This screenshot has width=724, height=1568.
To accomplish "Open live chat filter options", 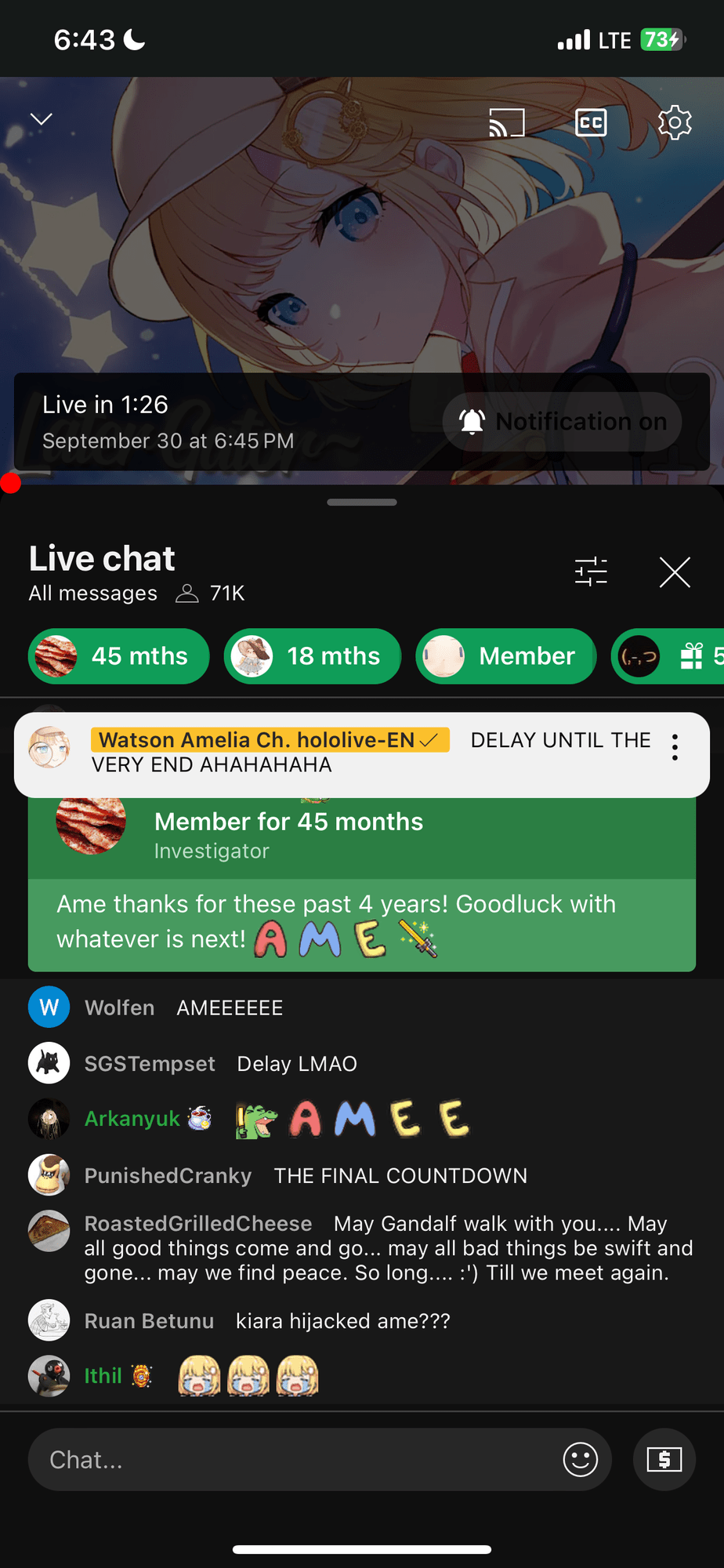I will [591, 572].
